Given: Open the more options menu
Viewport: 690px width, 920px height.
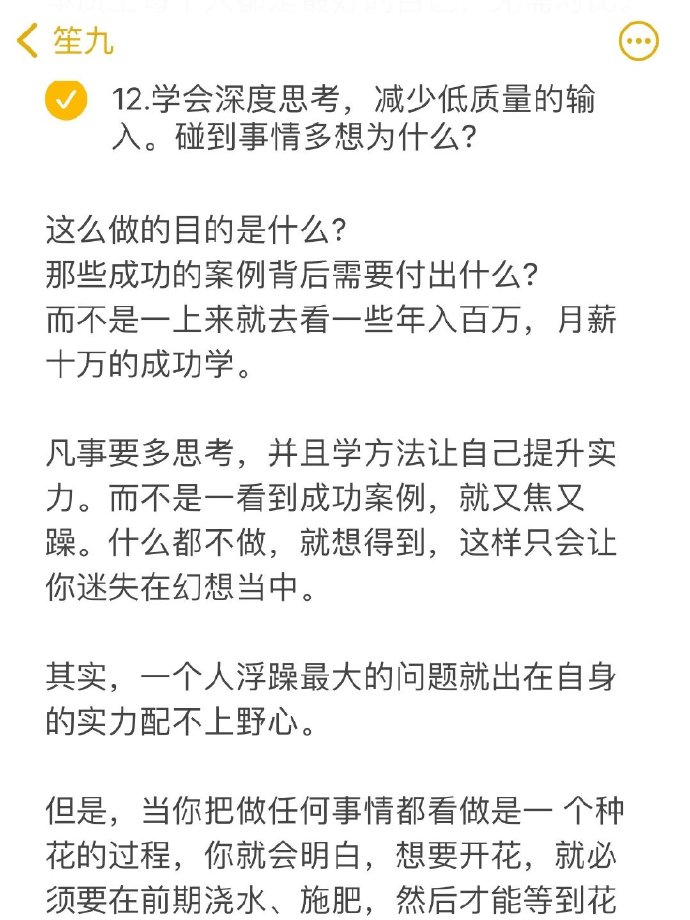Looking at the screenshot, I should pyautogui.click(x=639, y=41).
